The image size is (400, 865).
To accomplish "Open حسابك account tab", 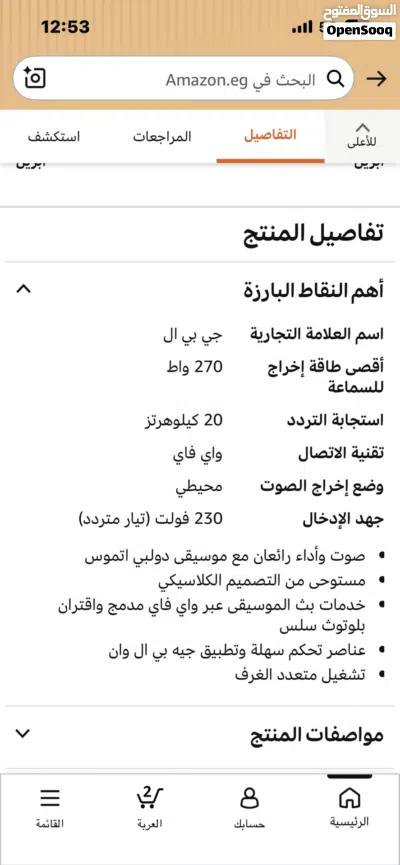I will (249, 808).
